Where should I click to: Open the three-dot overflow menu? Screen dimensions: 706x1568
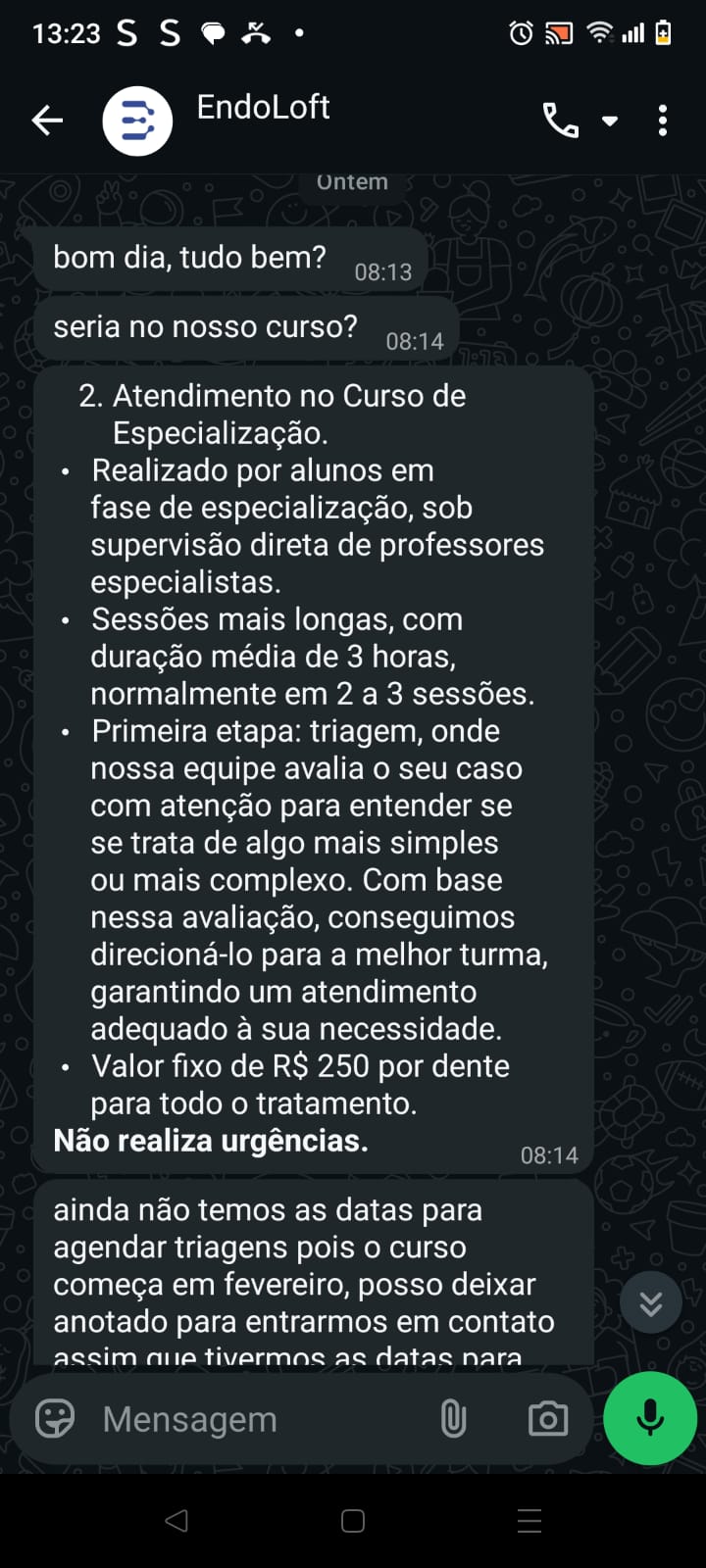tap(663, 121)
